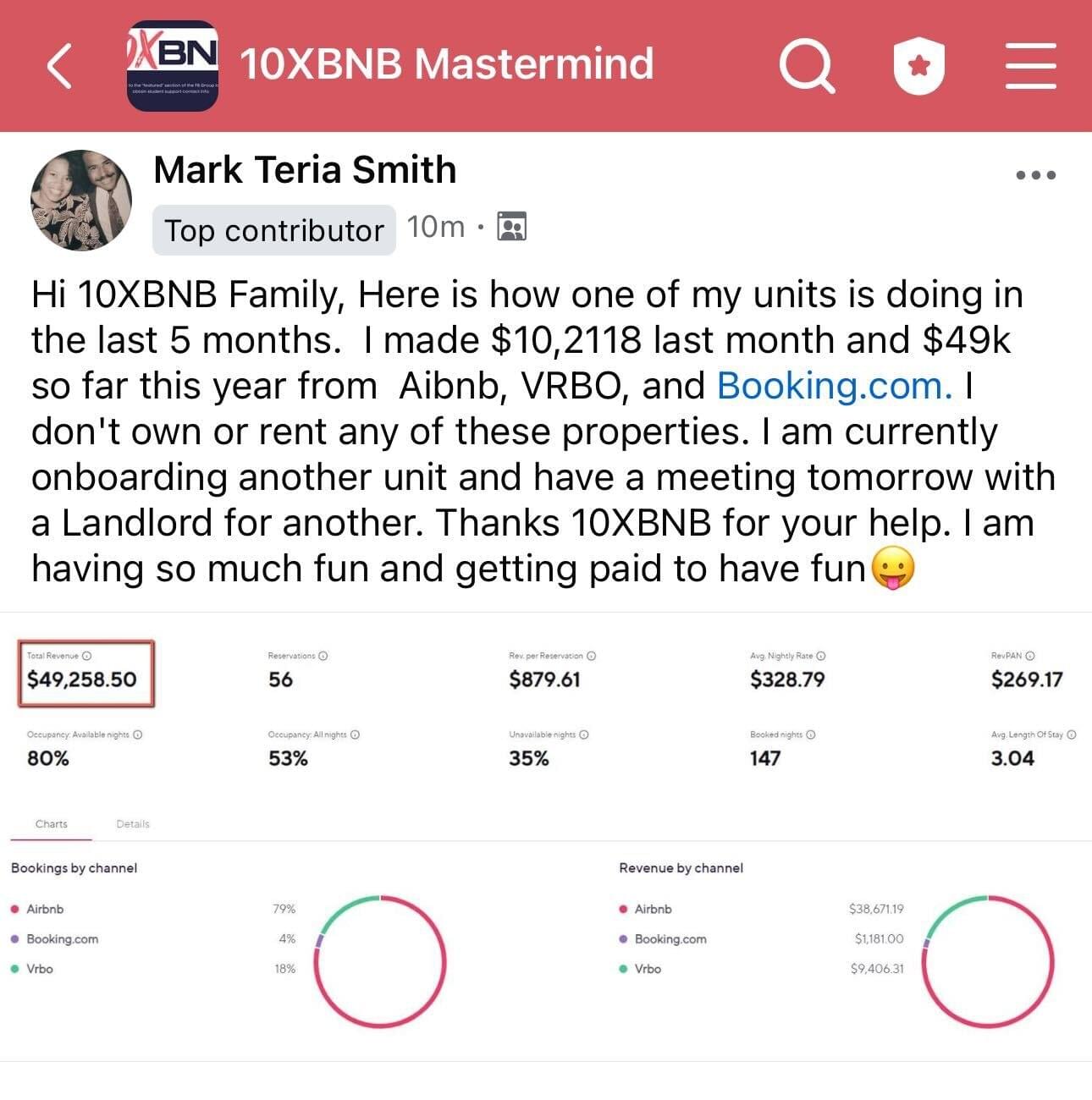Search within the group
Screen dimensions: 1092x1100
click(x=807, y=66)
